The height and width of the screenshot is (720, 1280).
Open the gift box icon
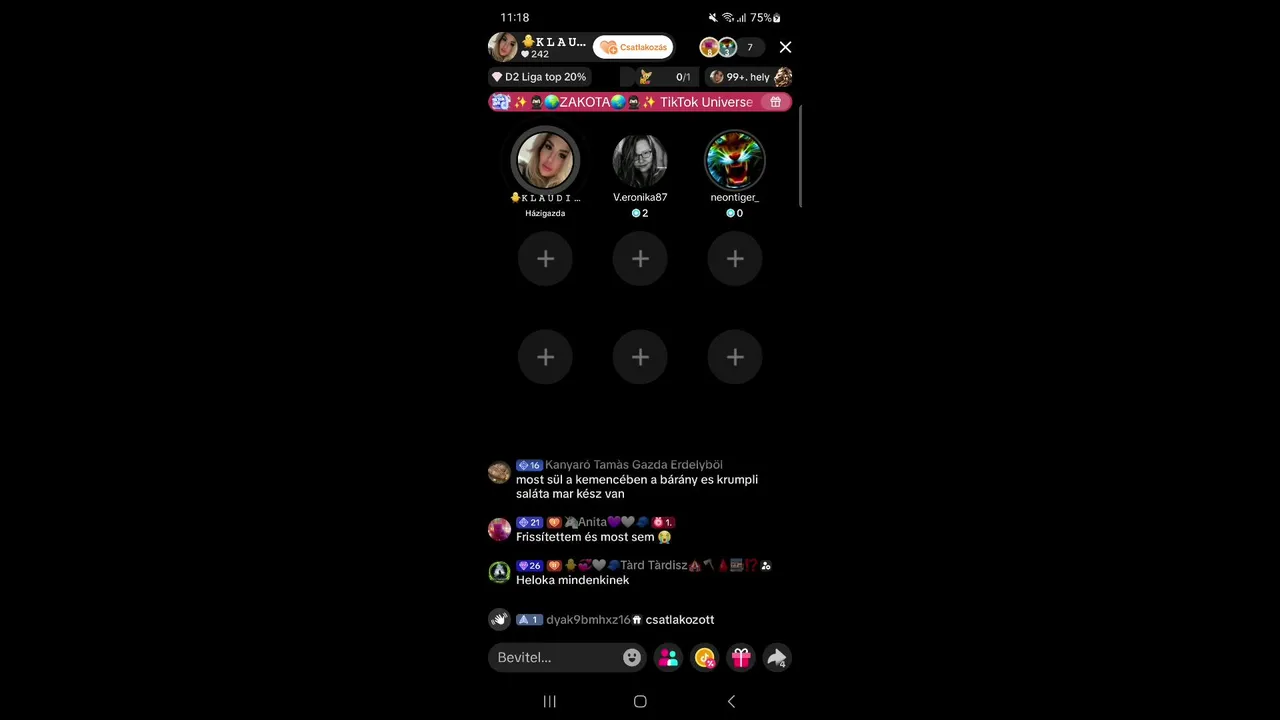pos(741,657)
